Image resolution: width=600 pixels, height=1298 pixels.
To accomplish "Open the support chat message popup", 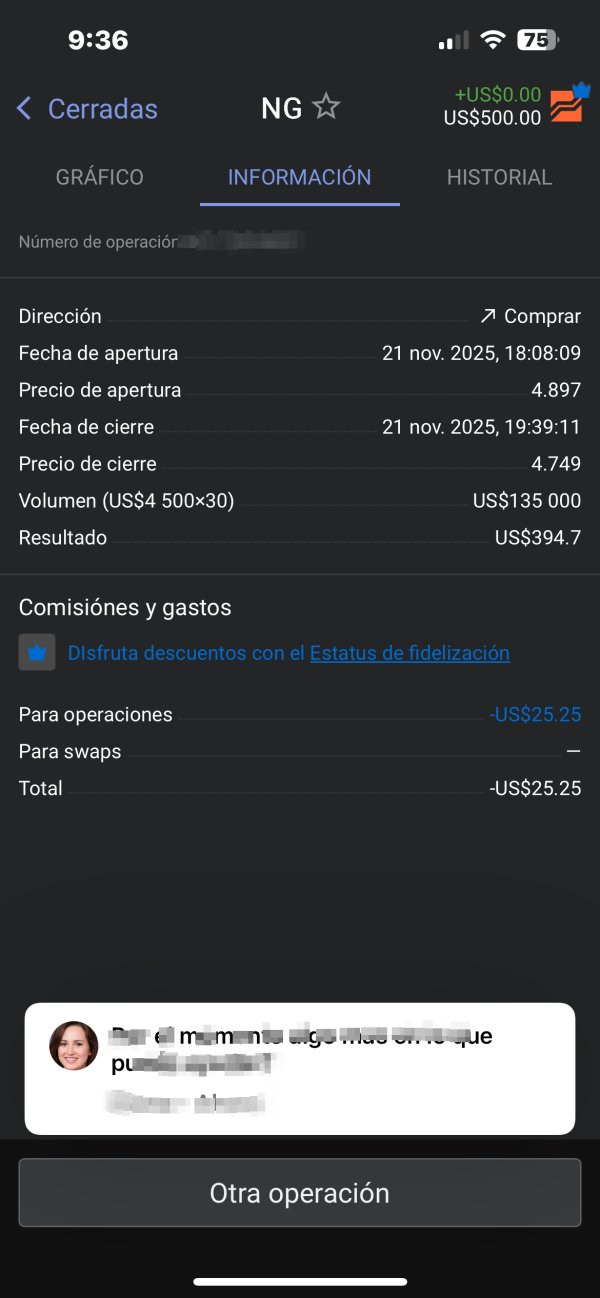I will tap(299, 1068).
